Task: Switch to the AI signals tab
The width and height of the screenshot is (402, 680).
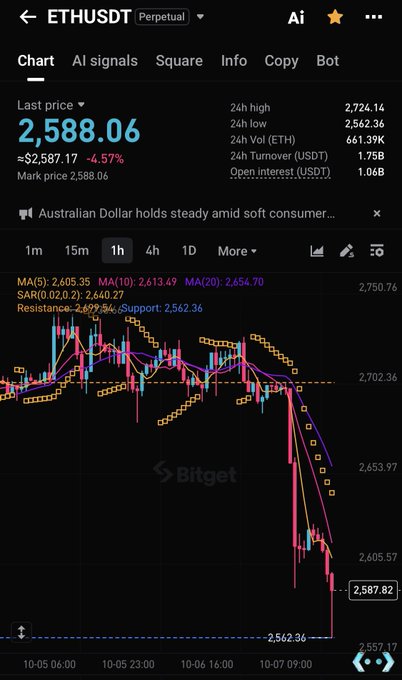Action: (x=105, y=61)
